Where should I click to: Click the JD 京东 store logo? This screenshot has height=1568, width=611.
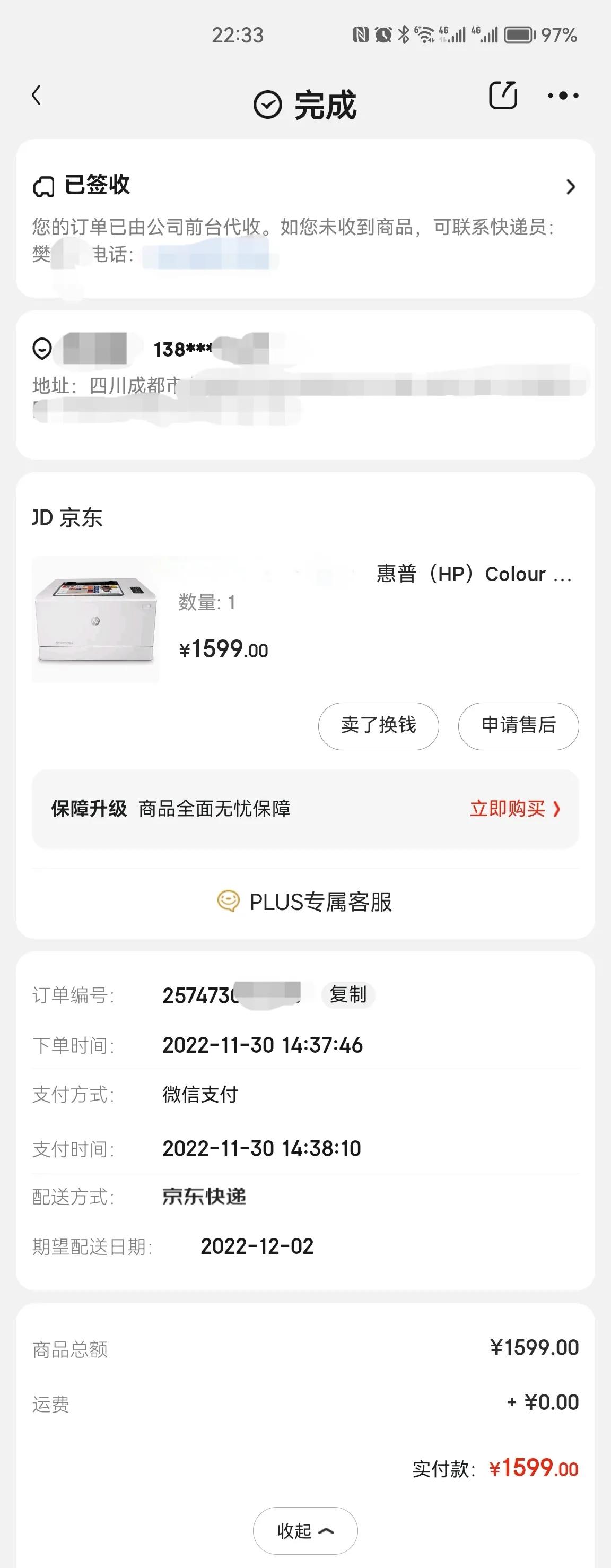[67, 518]
